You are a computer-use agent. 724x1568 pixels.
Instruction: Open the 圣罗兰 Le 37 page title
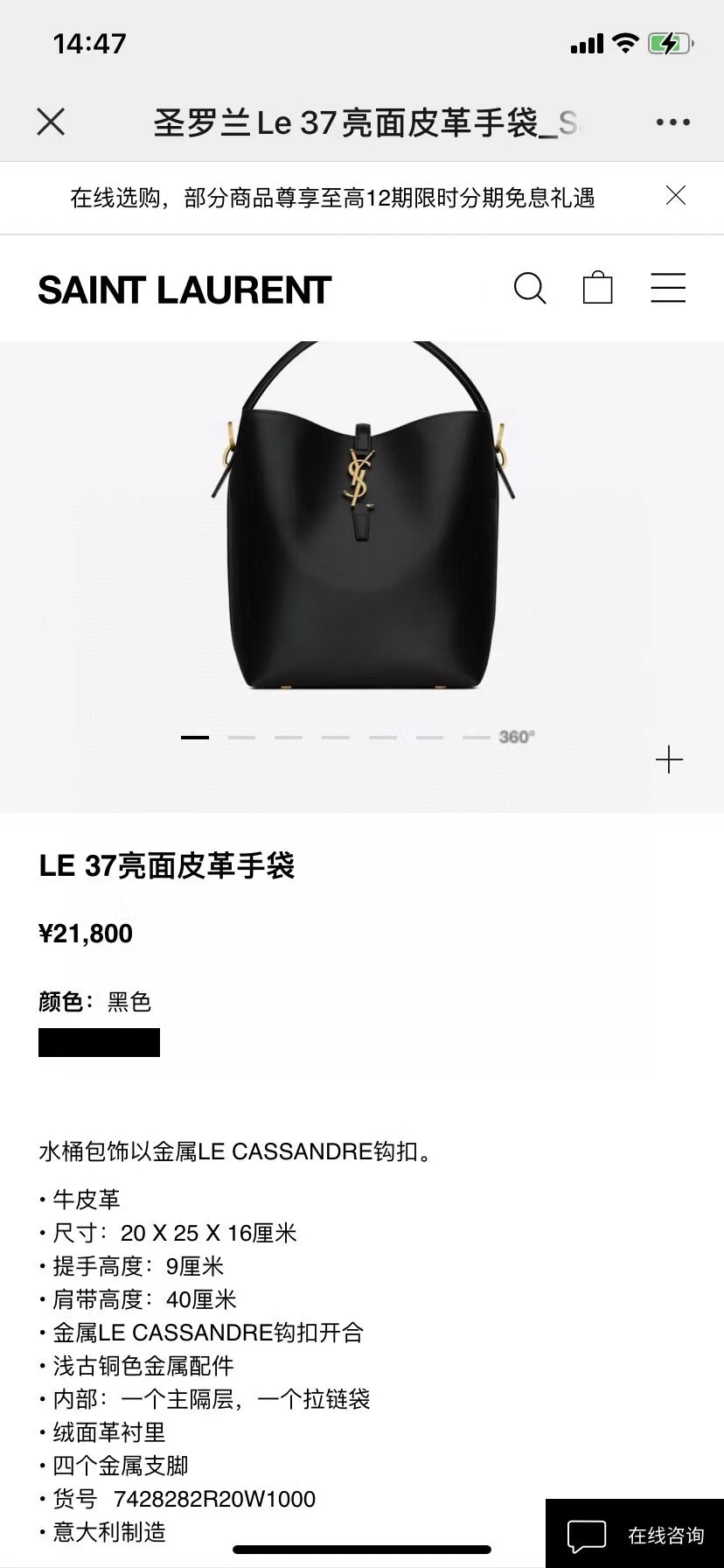coord(362,122)
